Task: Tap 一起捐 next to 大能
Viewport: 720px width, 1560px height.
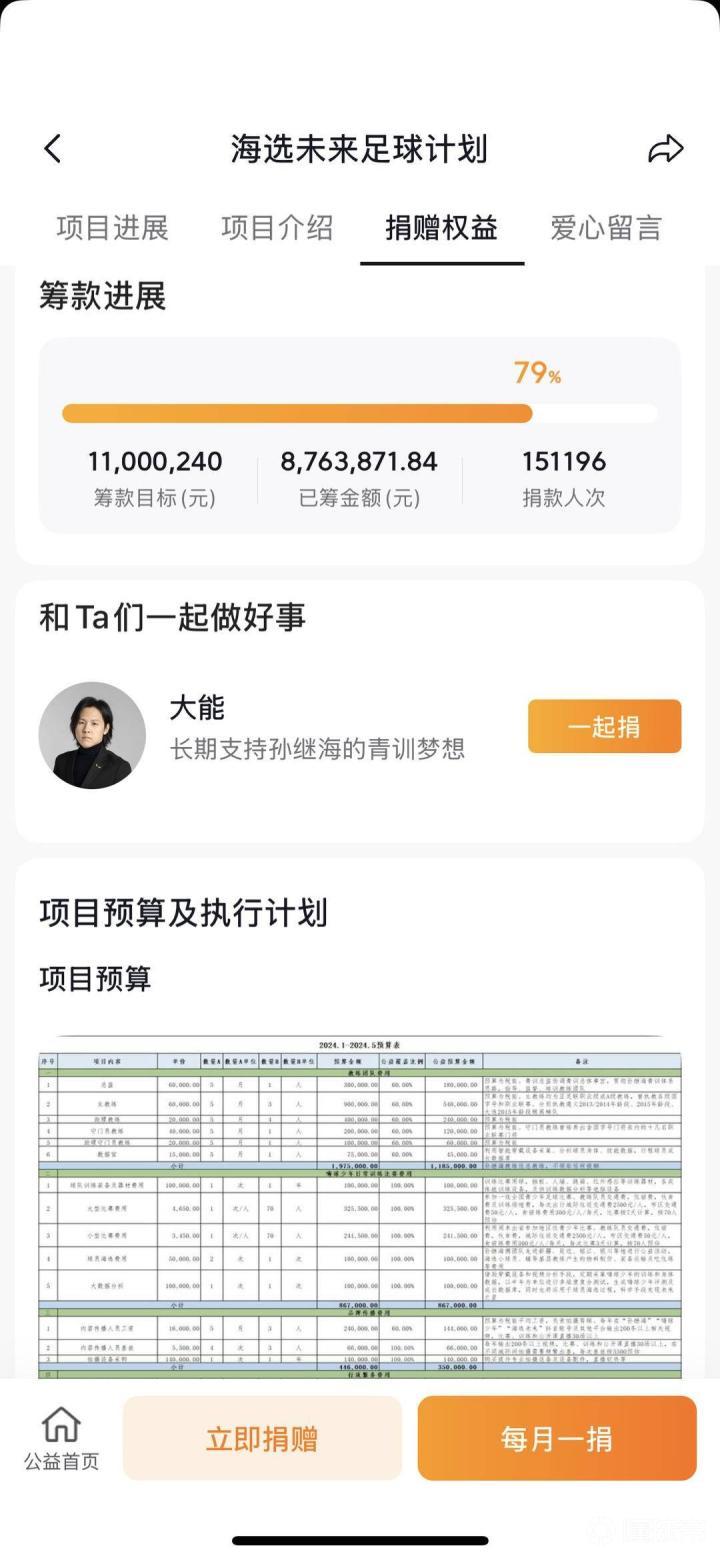Action: click(604, 726)
